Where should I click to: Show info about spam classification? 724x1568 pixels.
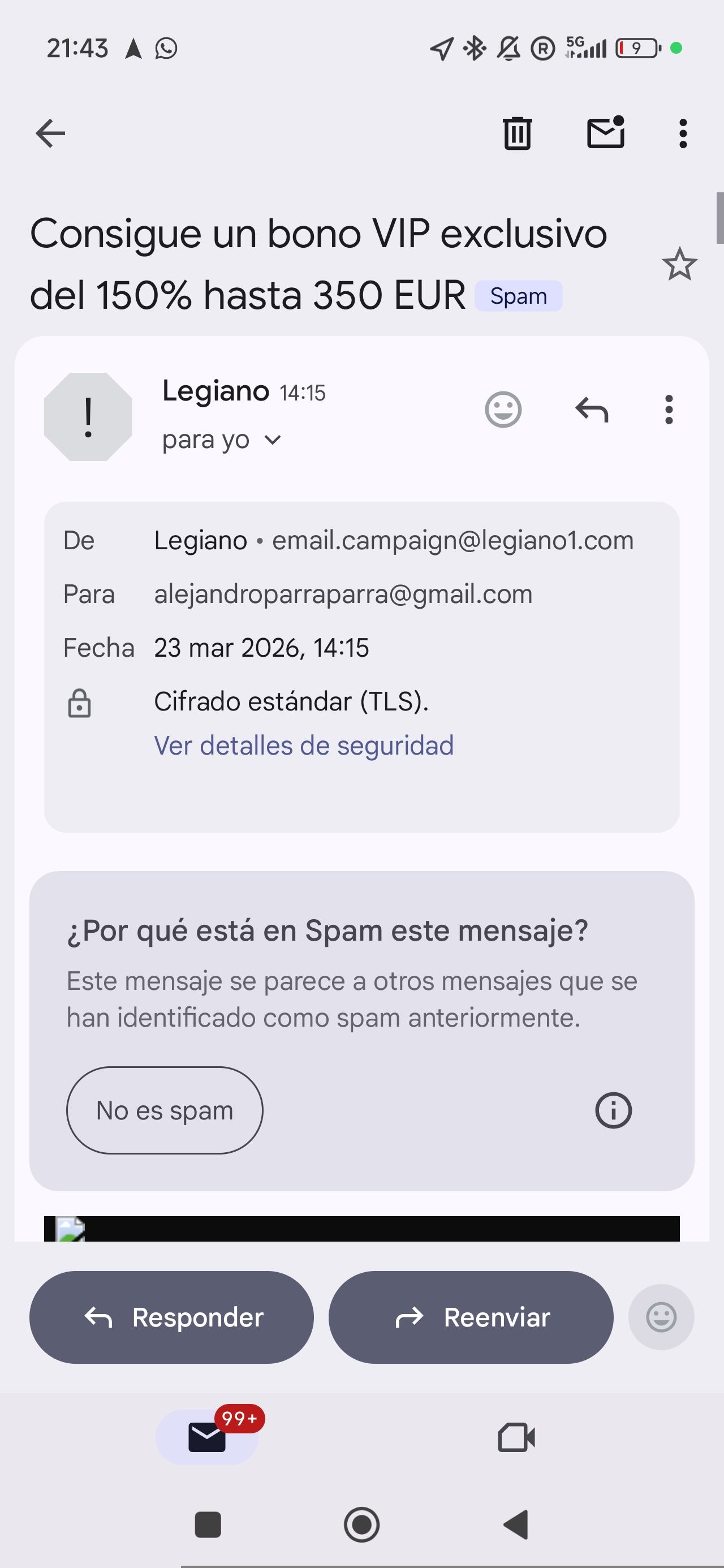click(x=613, y=1110)
